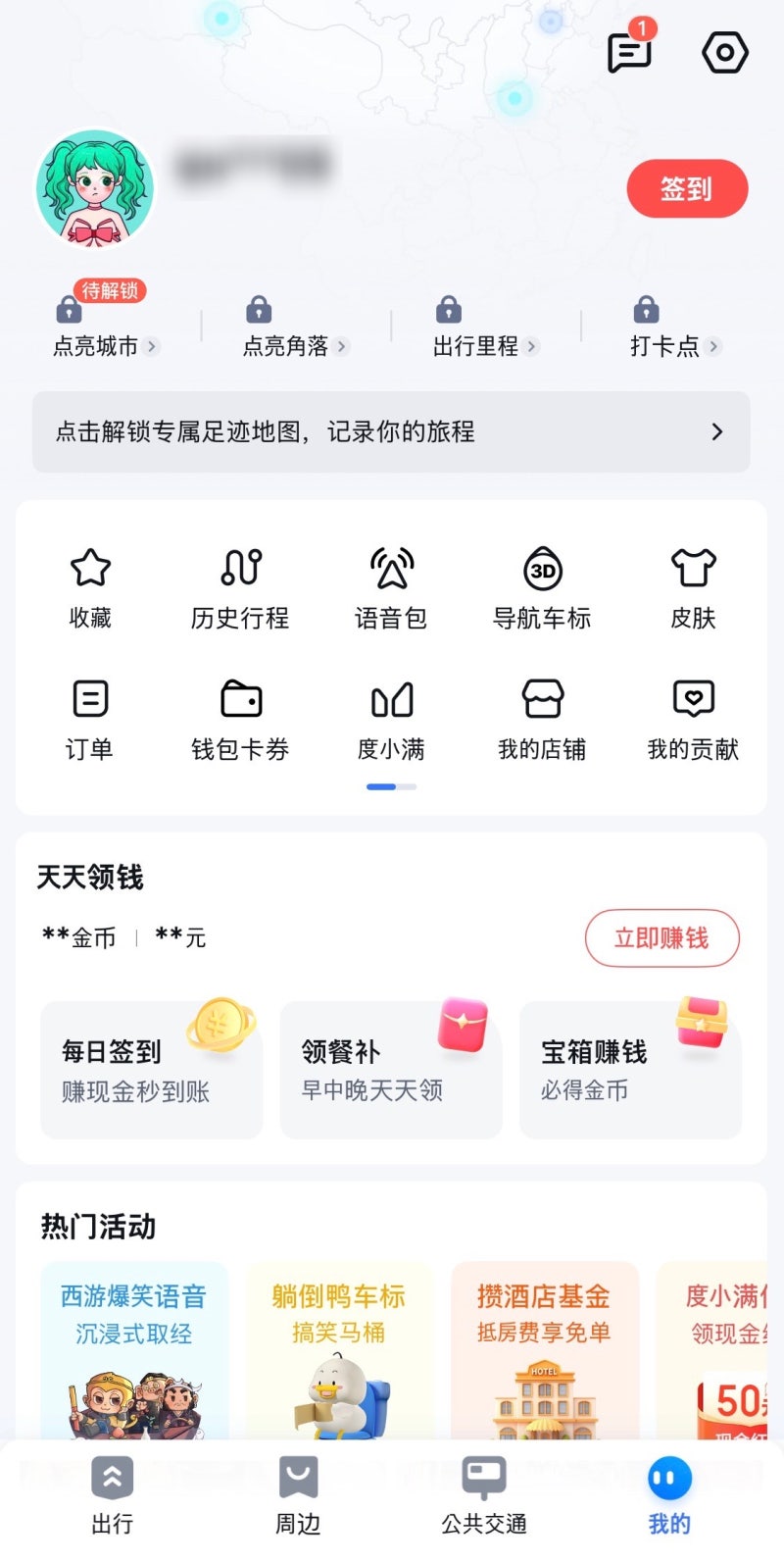This screenshot has height=1562, width=784.
Task: Open the 出行里程 stat
Action: point(484,330)
